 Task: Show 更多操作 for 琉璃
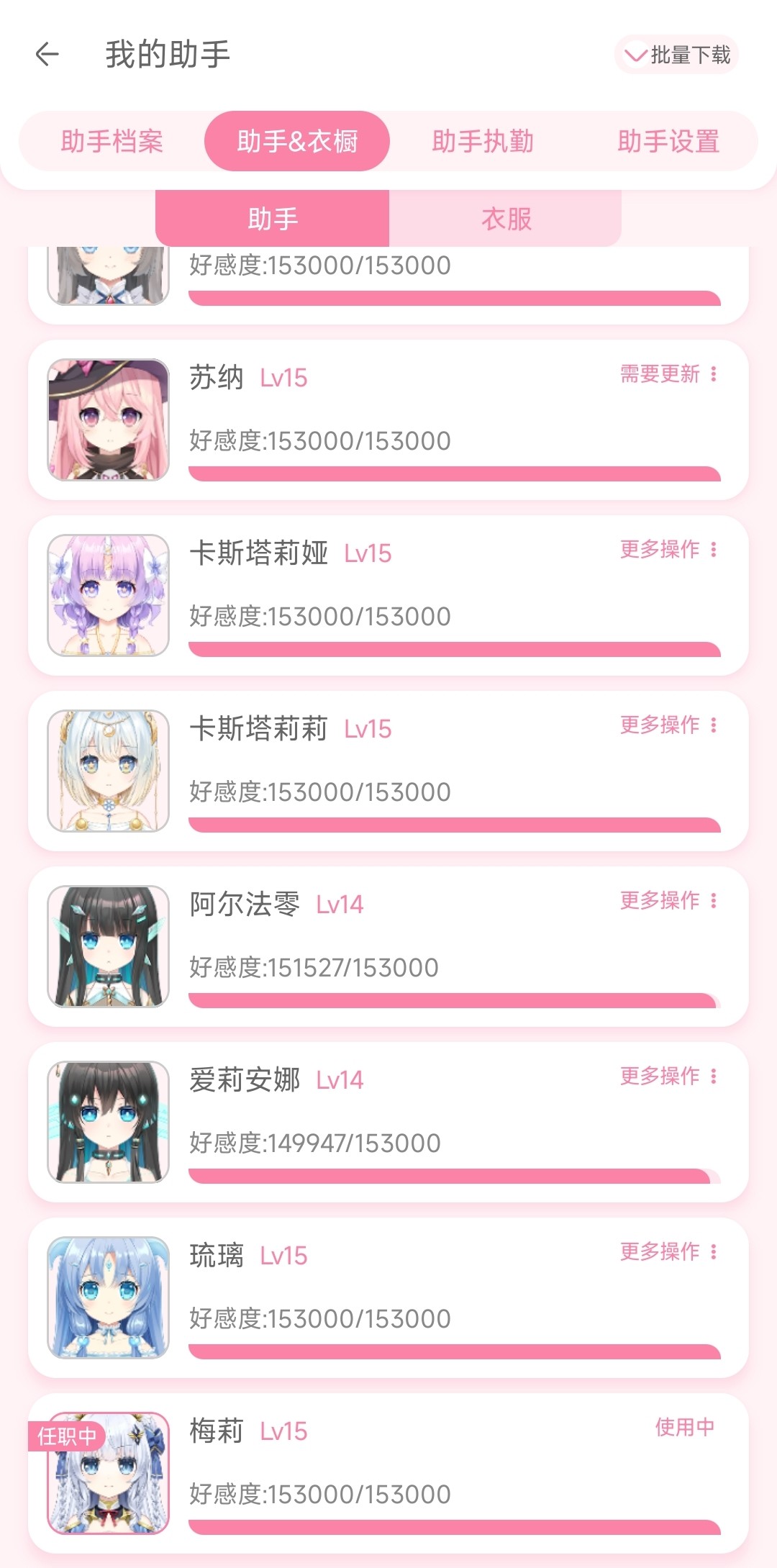[x=668, y=1252]
